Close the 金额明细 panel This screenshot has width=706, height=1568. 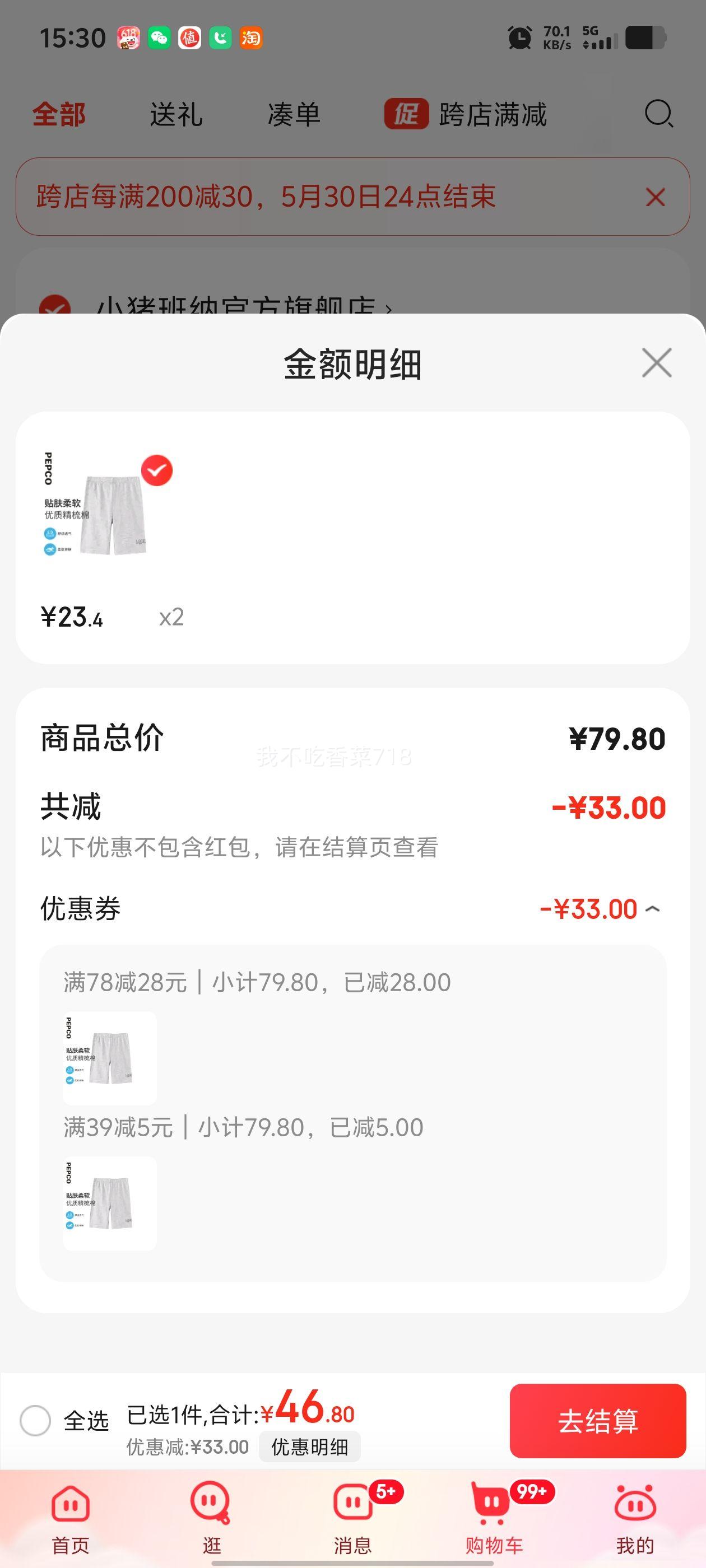[657, 363]
